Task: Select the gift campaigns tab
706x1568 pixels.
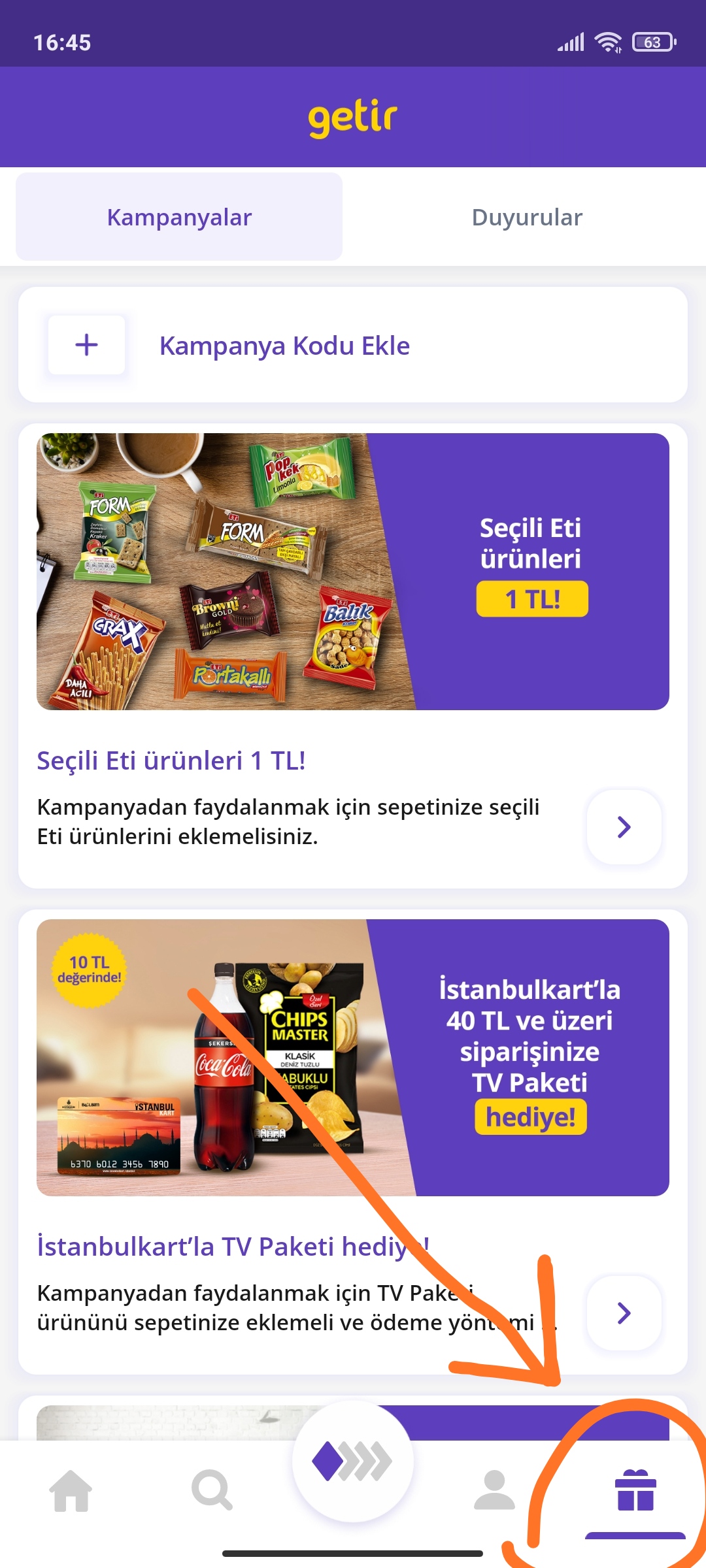Action: point(635,1492)
